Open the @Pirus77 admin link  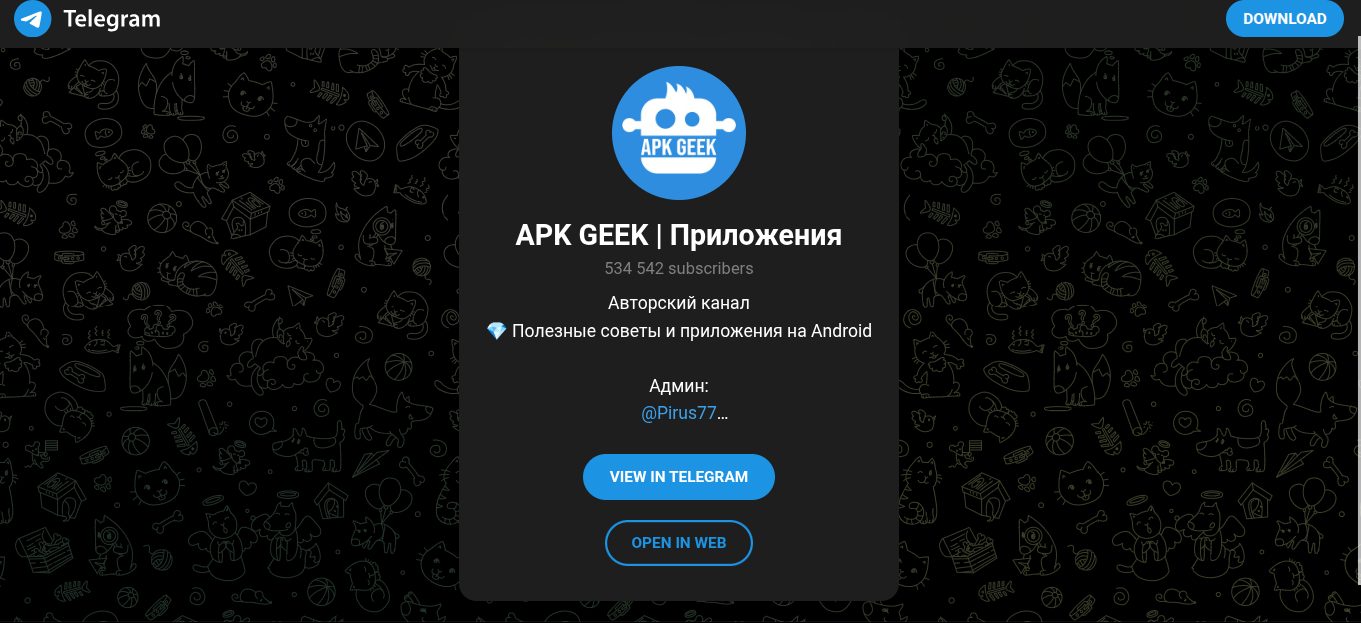click(x=680, y=413)
